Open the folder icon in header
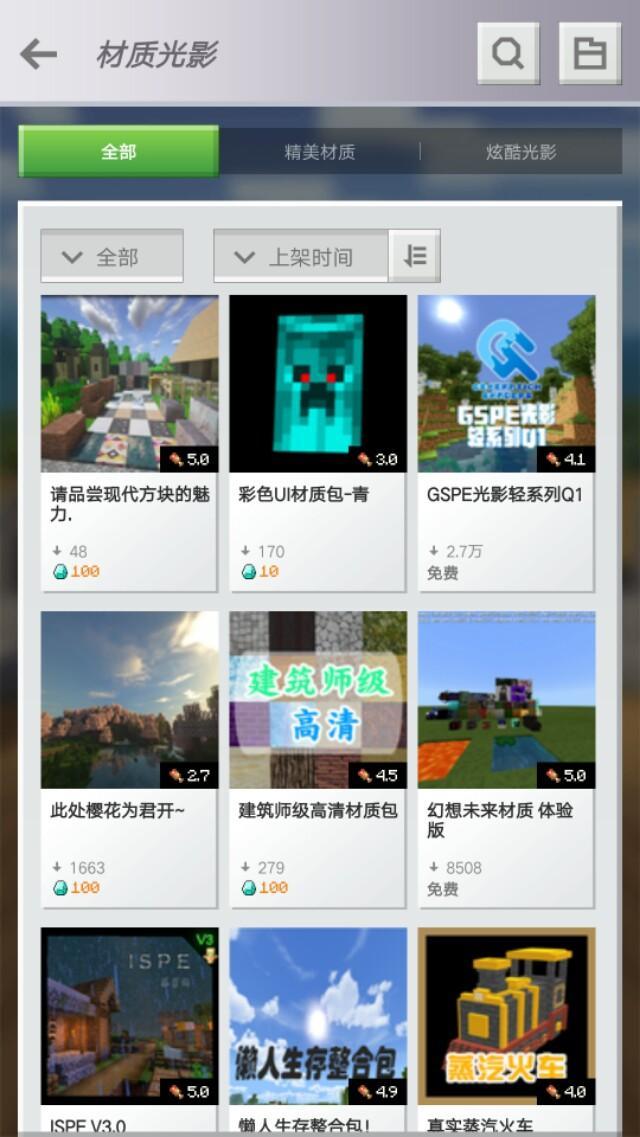This screenshot has height=1137, width=640. pyautogui.click(x=590, y=54)
